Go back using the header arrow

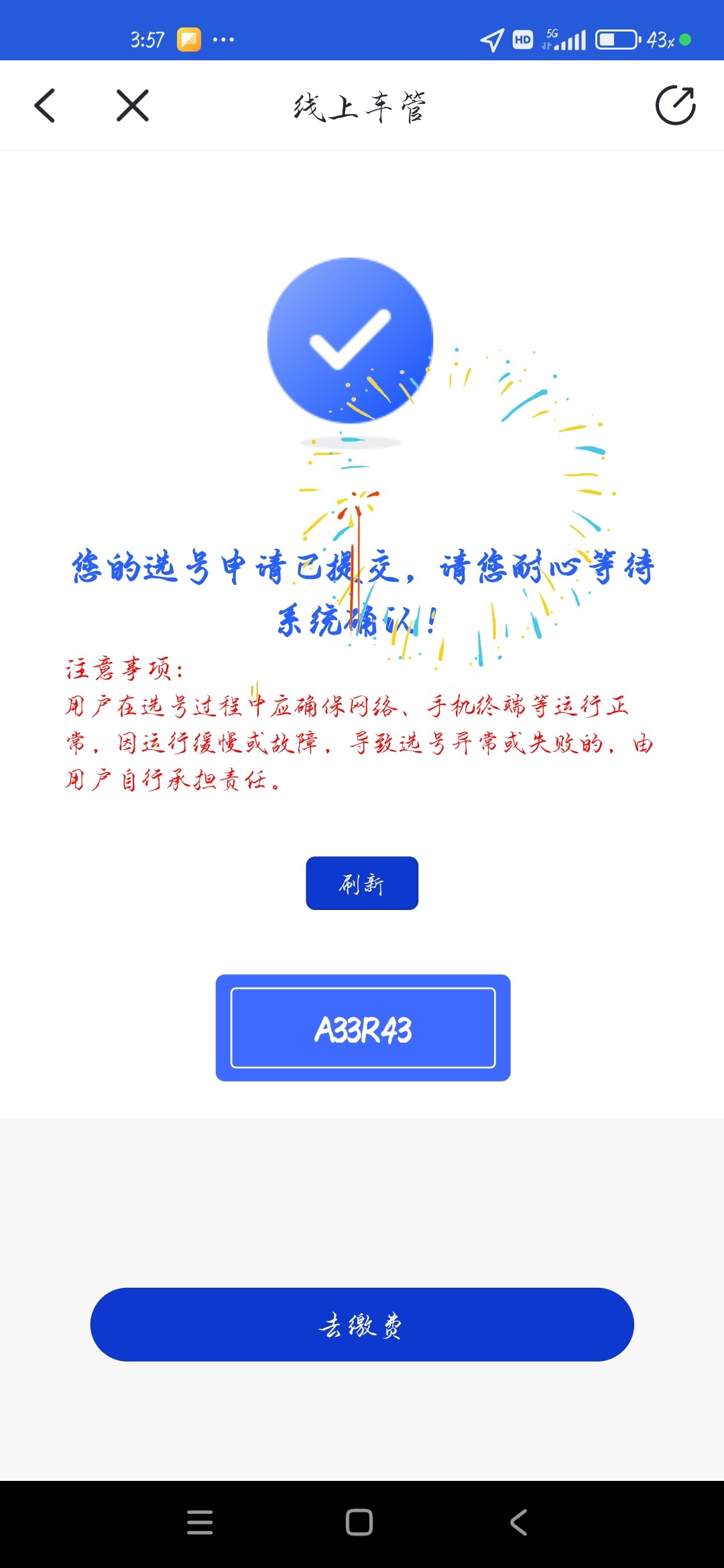pyautogui.click(x=45, y=106)
